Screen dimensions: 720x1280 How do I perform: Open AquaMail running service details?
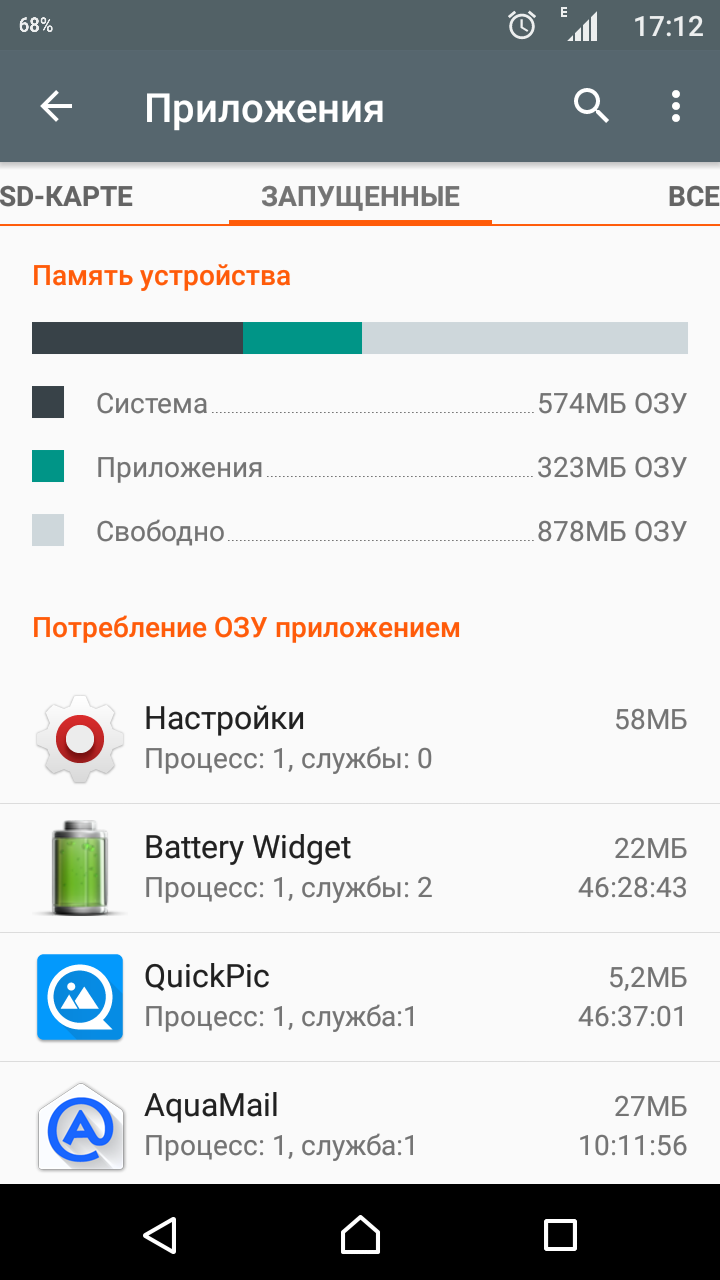point(360,1125)
